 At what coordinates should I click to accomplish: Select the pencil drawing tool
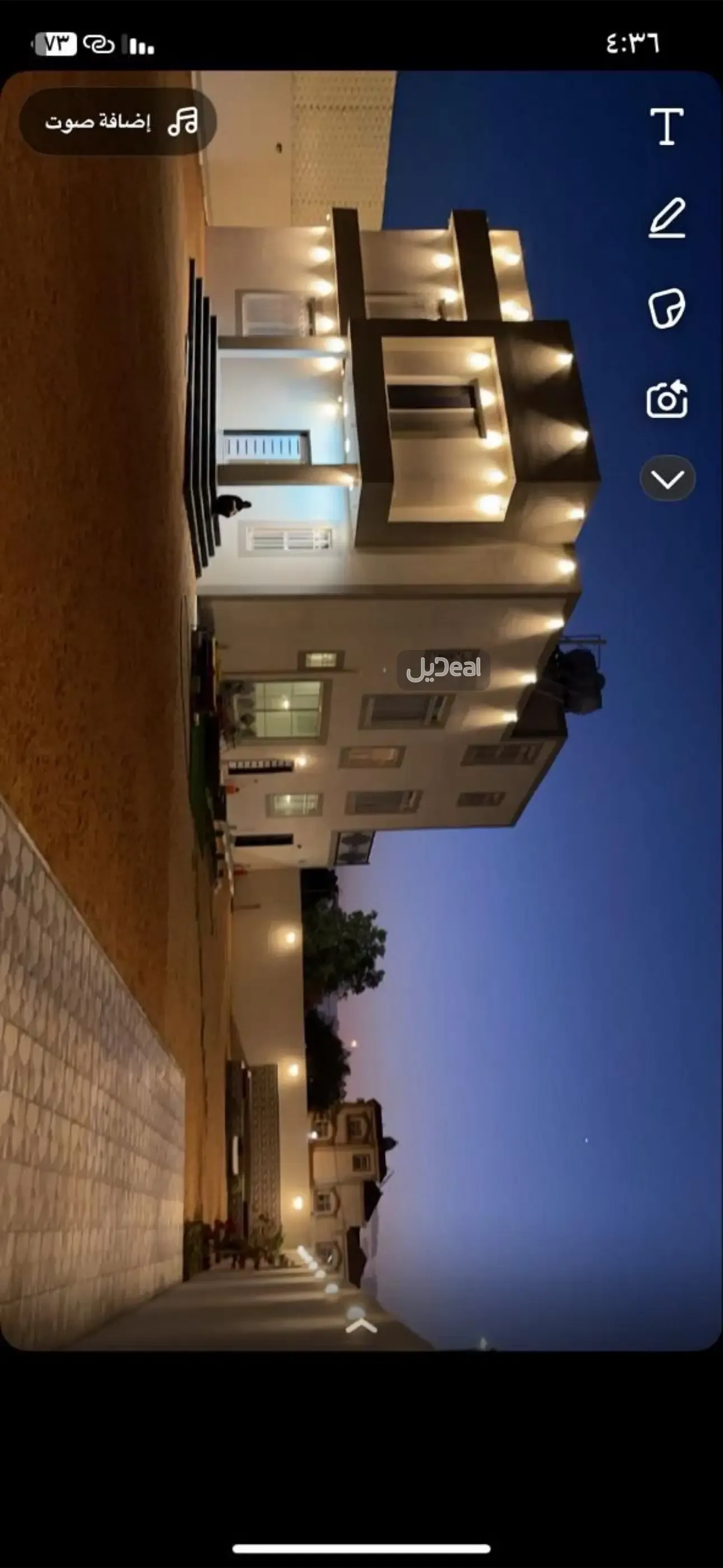click(667, 218)
